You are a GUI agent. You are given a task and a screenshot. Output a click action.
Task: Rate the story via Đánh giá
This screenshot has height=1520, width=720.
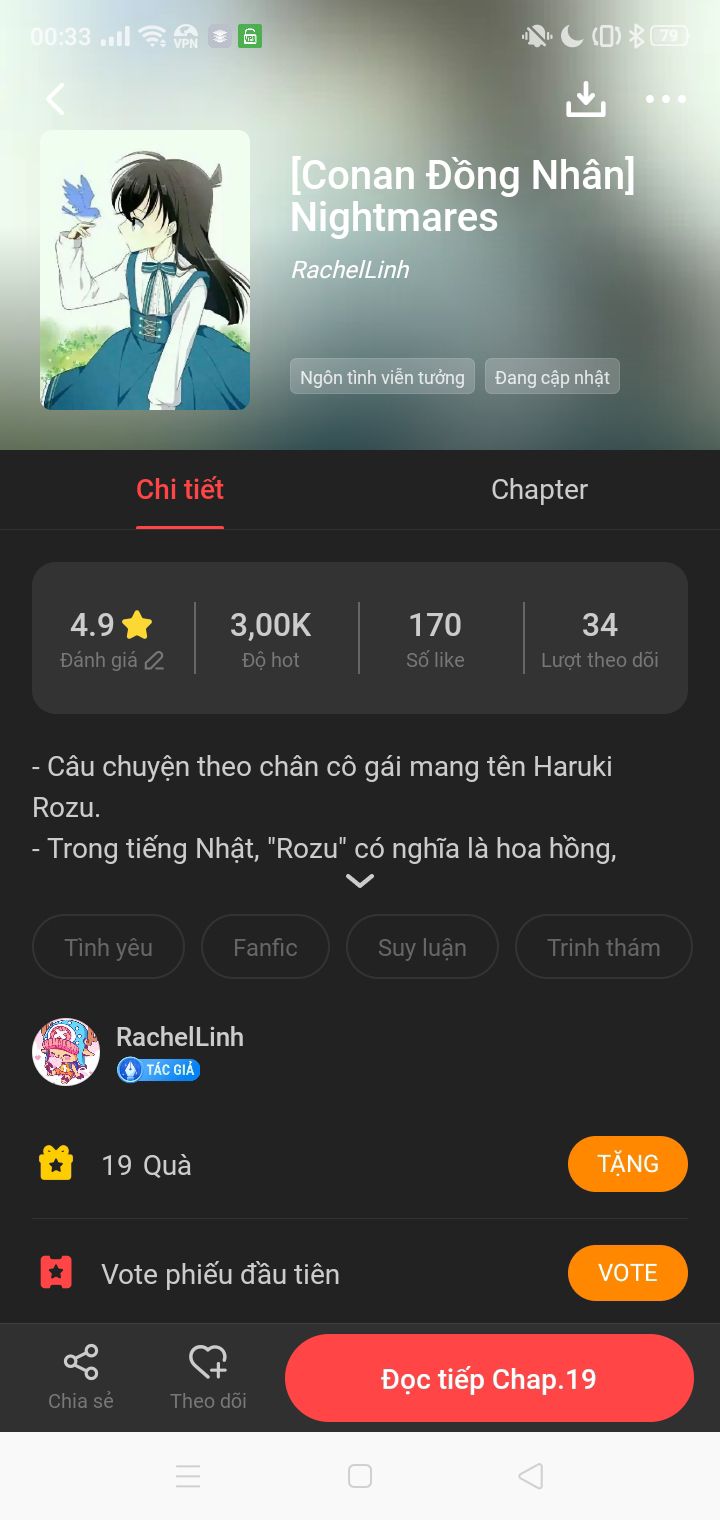pos(112,660)
